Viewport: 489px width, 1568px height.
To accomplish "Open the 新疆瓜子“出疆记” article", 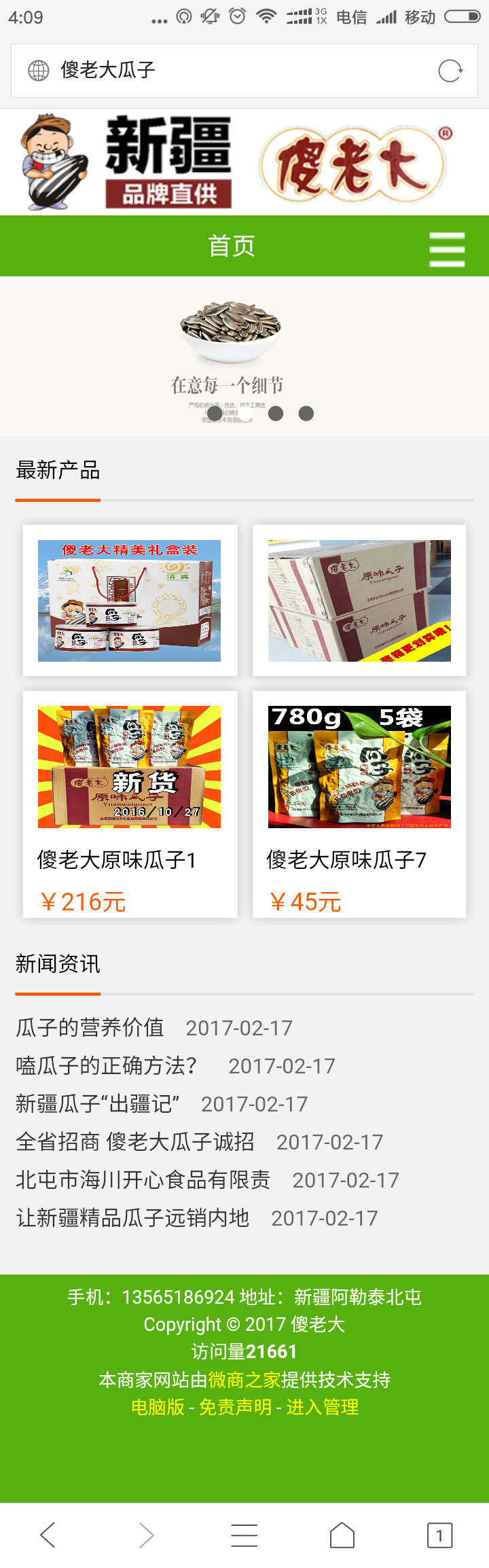I will click(x=98, y=1103).
